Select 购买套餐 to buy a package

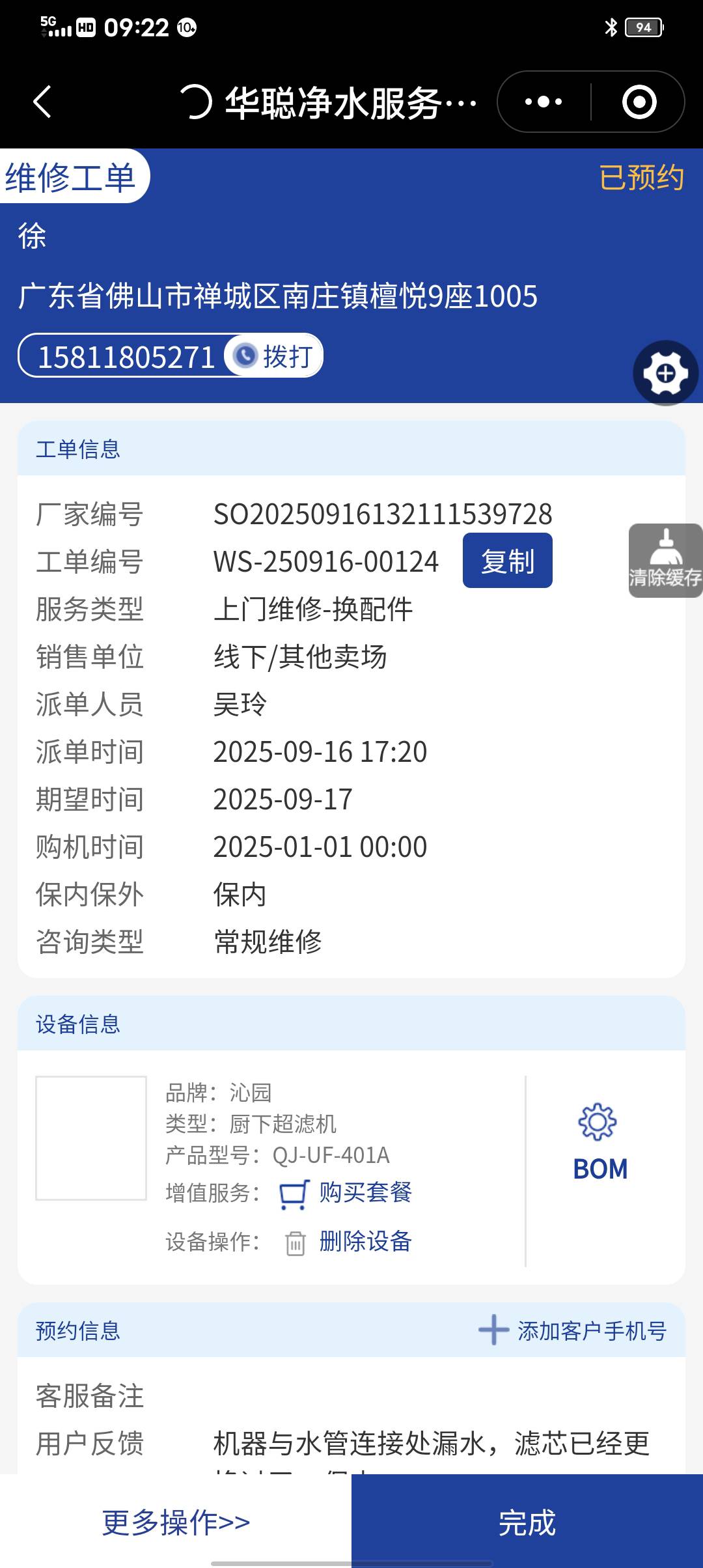click(x=365, y=1192)
